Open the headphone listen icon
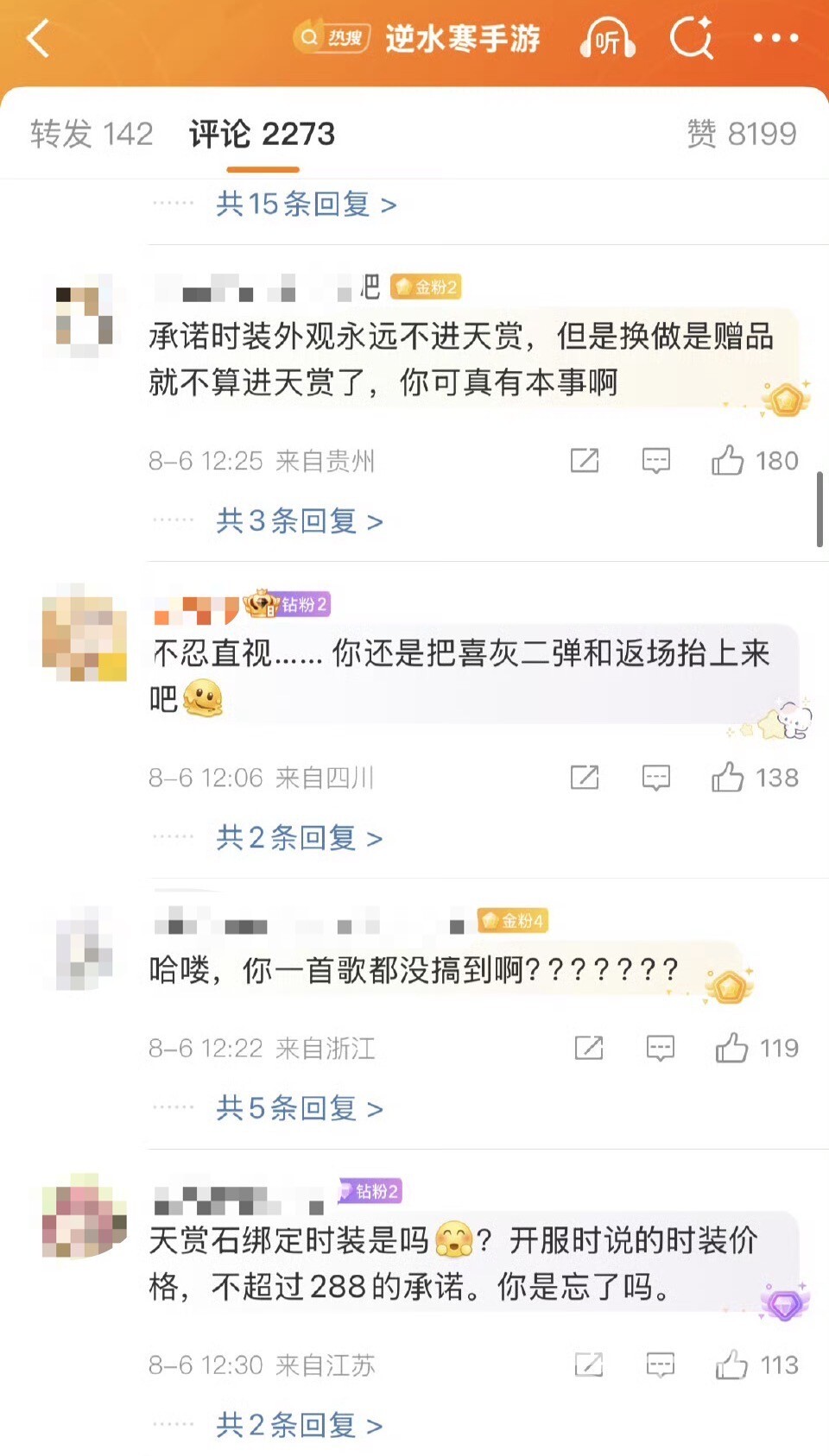This screenshot has height=1456, width=829. click(608, 39)
